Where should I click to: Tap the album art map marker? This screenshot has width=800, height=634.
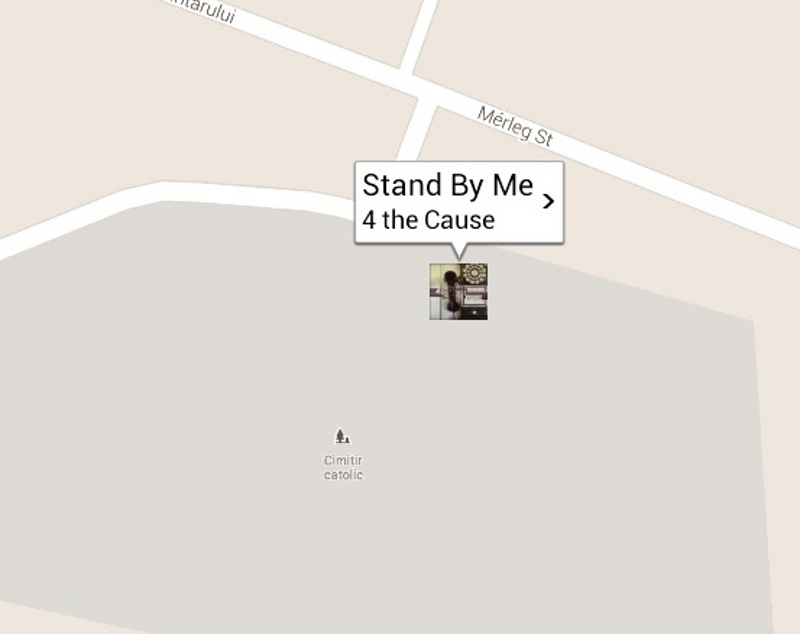coord(459,291)
